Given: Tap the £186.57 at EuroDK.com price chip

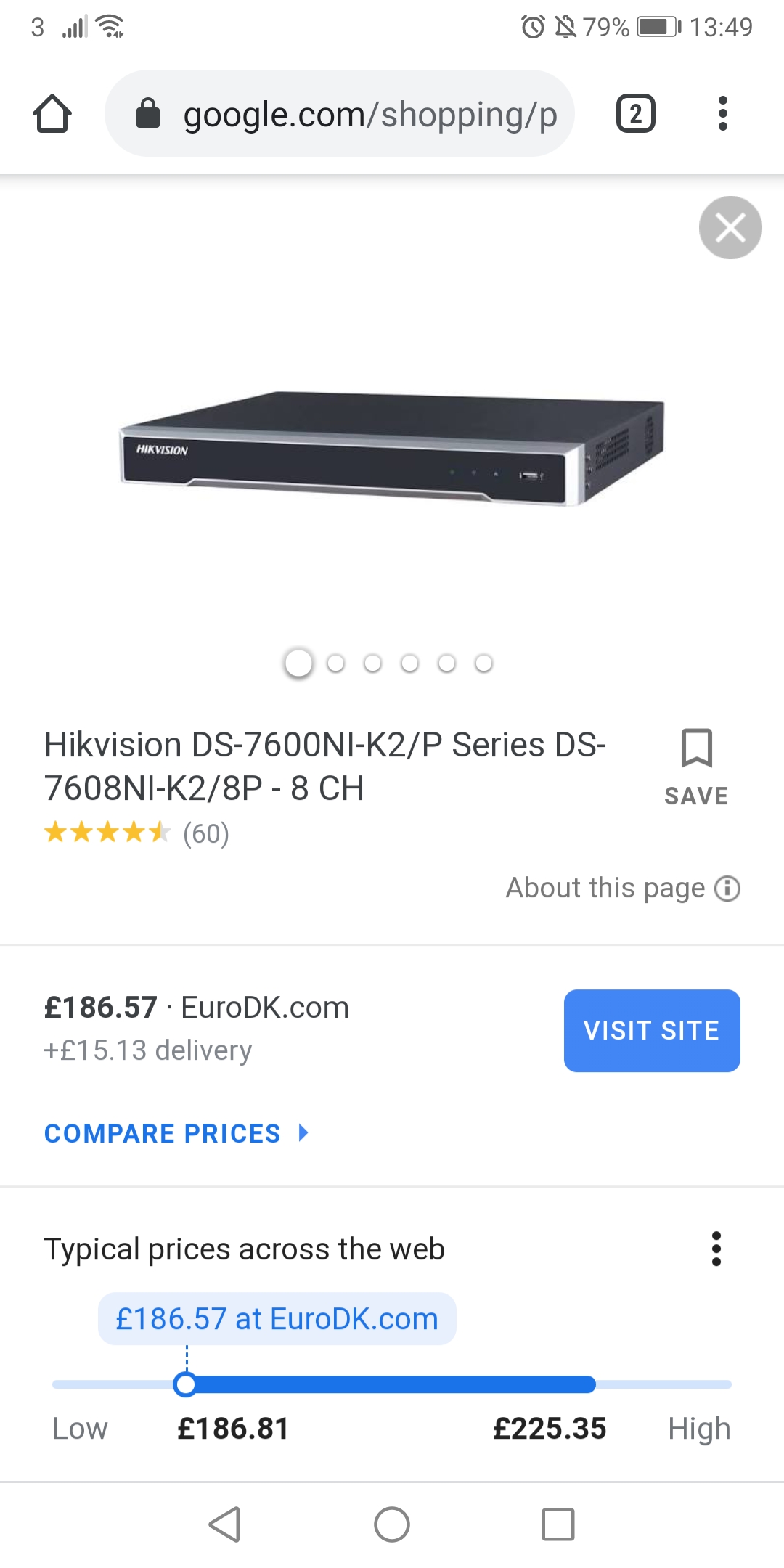Looking at the screenshot, I should [x=277, y=1318].
